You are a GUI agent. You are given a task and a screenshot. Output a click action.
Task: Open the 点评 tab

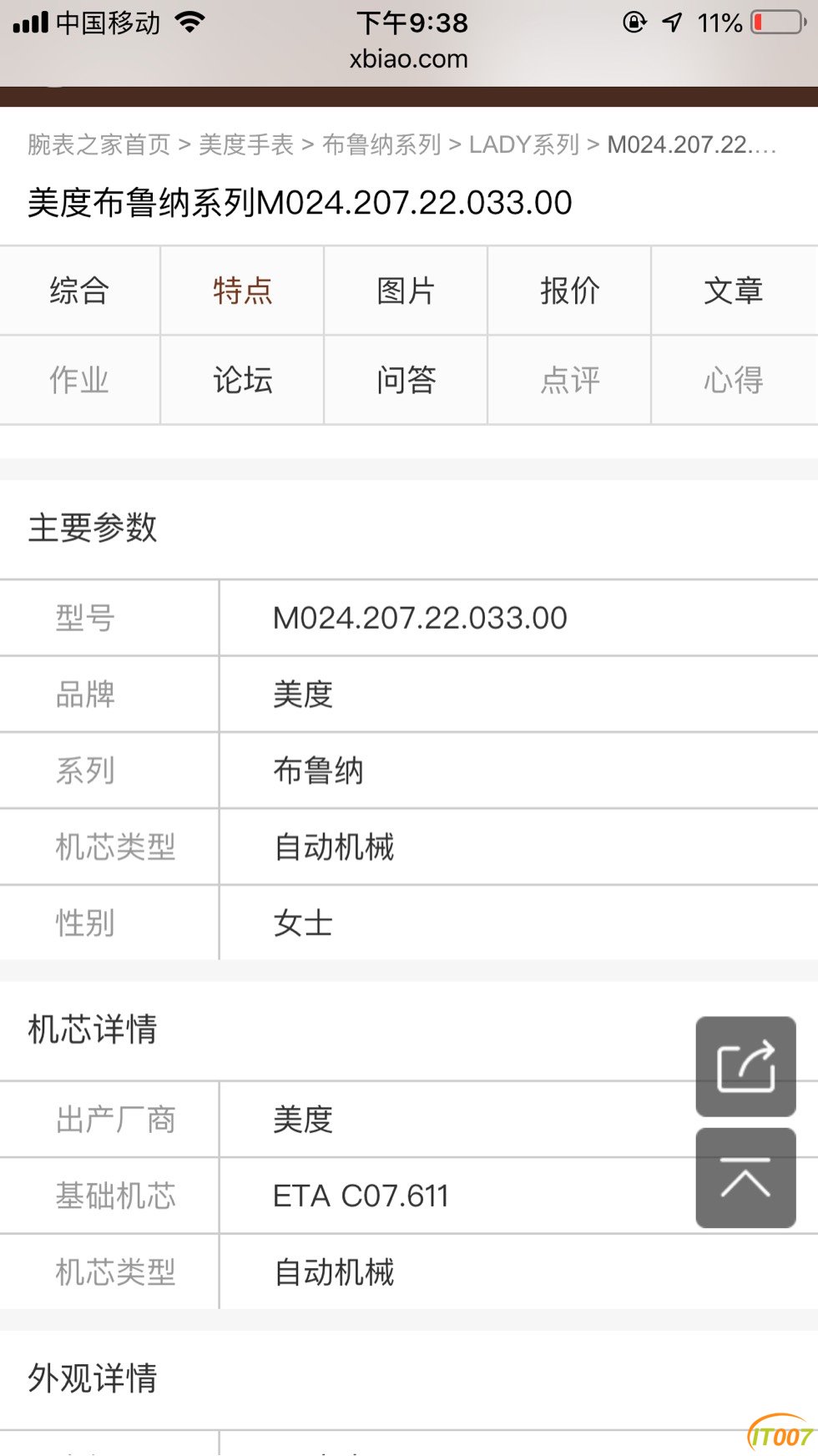[x=569, y=381]
